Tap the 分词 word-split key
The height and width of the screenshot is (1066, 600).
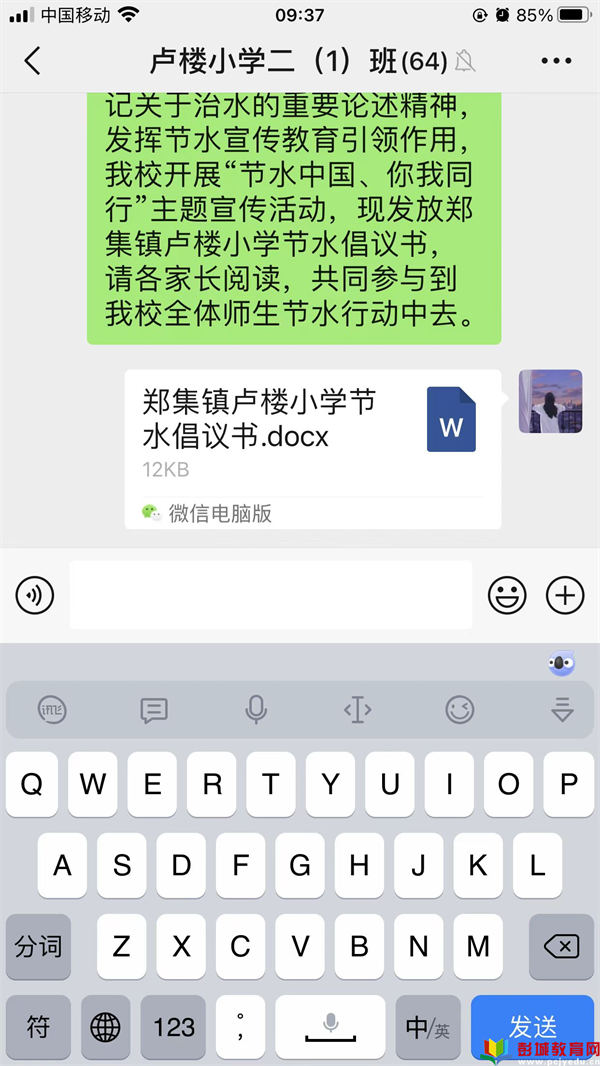pyautogui.click(x=38, y=946)
